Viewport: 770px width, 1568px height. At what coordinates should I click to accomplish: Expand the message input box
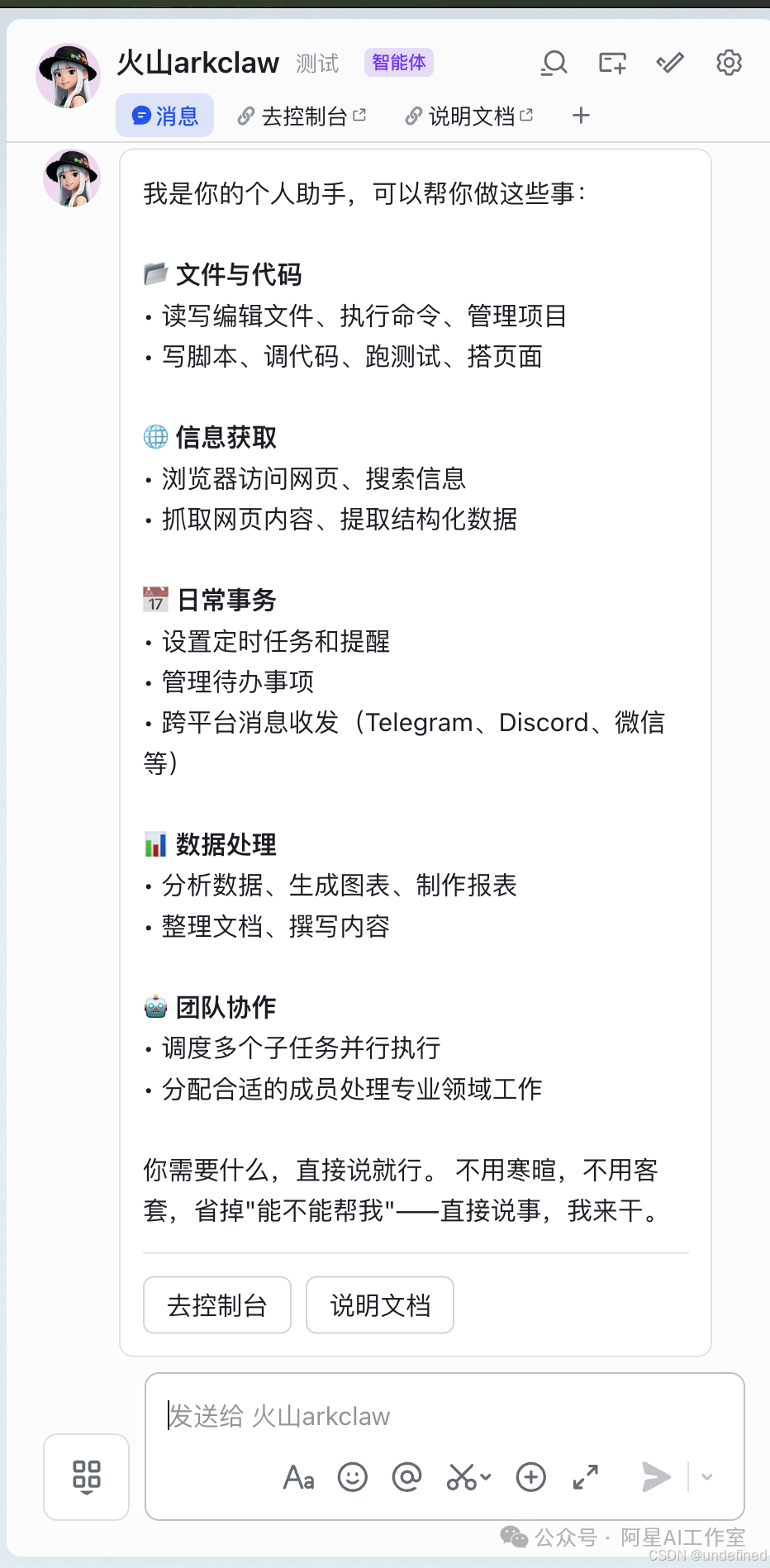coord(586,1477)
